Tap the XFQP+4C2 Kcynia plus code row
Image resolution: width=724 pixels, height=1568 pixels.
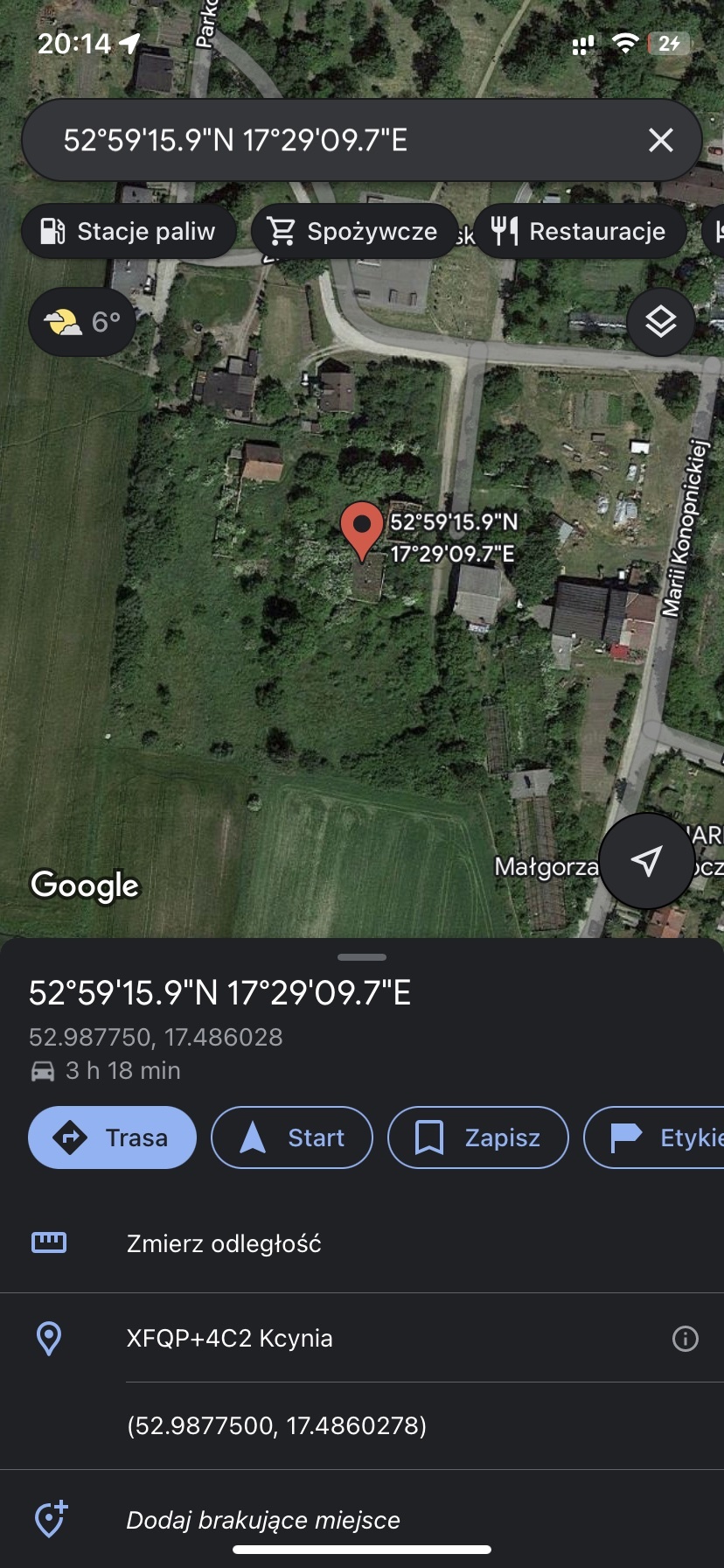coord(229,1338)
